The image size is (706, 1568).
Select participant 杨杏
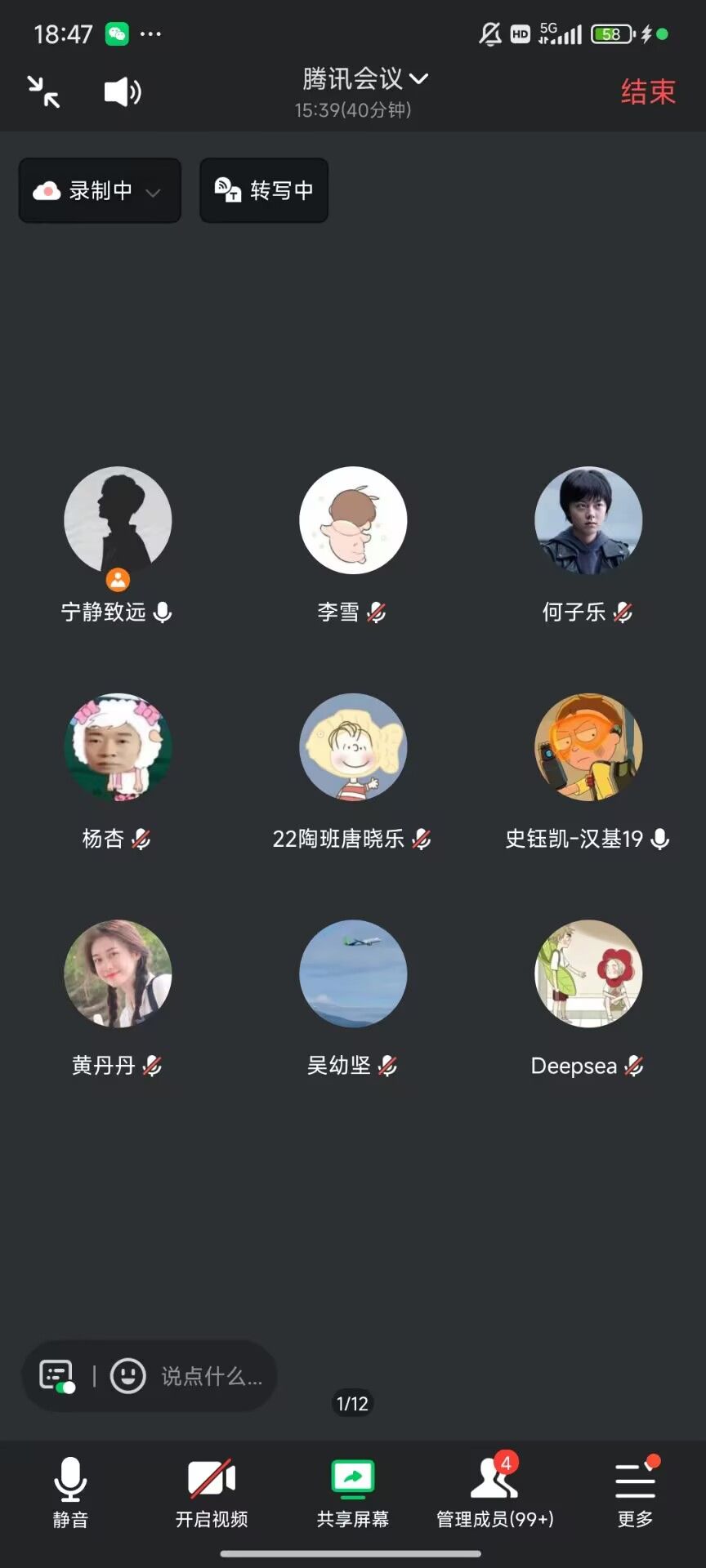(118, 747)
